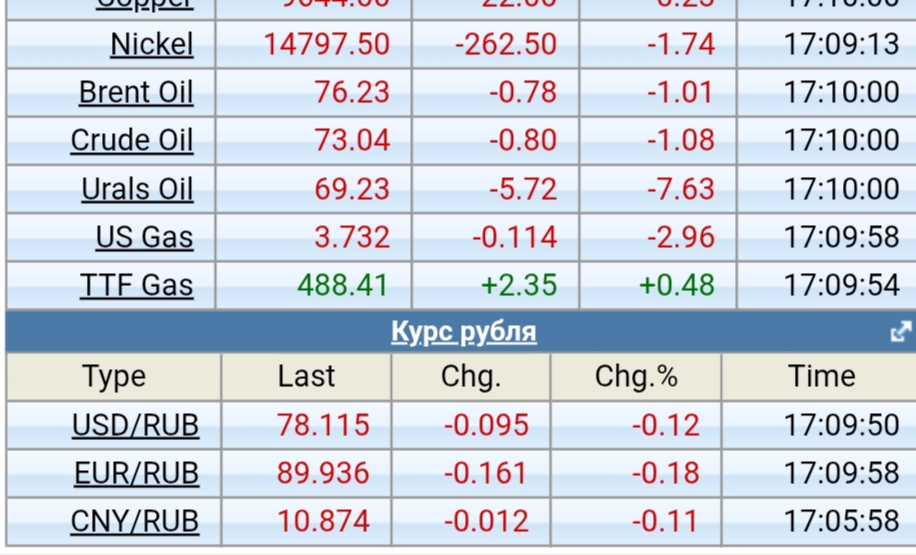Open the TTF Gas link
The image size is (916, 555).
coord(136,285)
